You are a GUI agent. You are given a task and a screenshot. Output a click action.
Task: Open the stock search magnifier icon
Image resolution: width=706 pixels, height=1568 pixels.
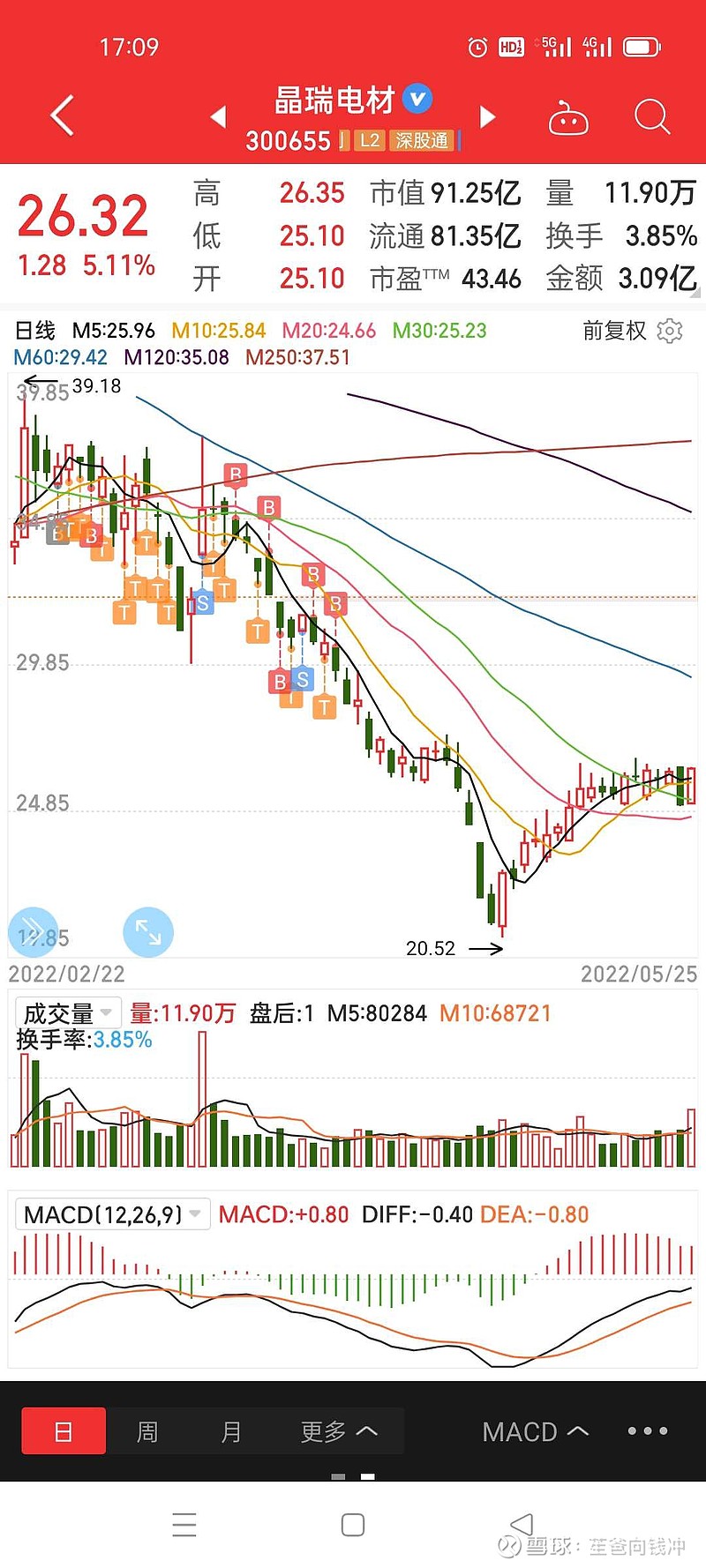(651, 116)
